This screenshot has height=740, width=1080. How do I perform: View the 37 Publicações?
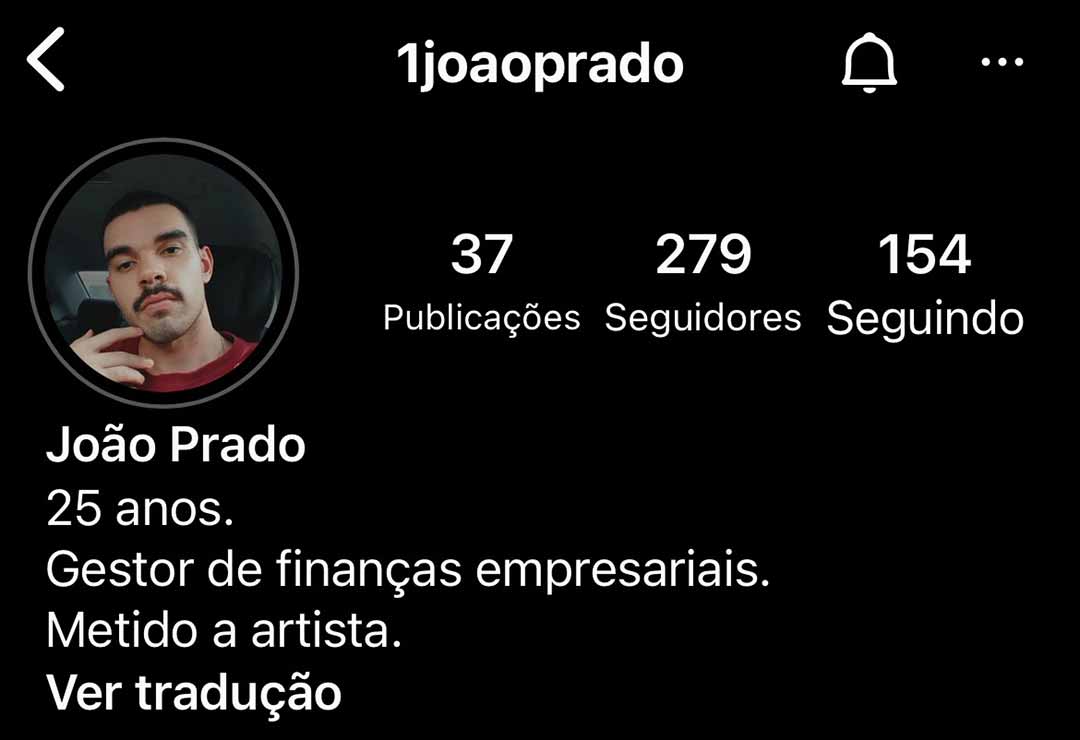coord(481,282)
